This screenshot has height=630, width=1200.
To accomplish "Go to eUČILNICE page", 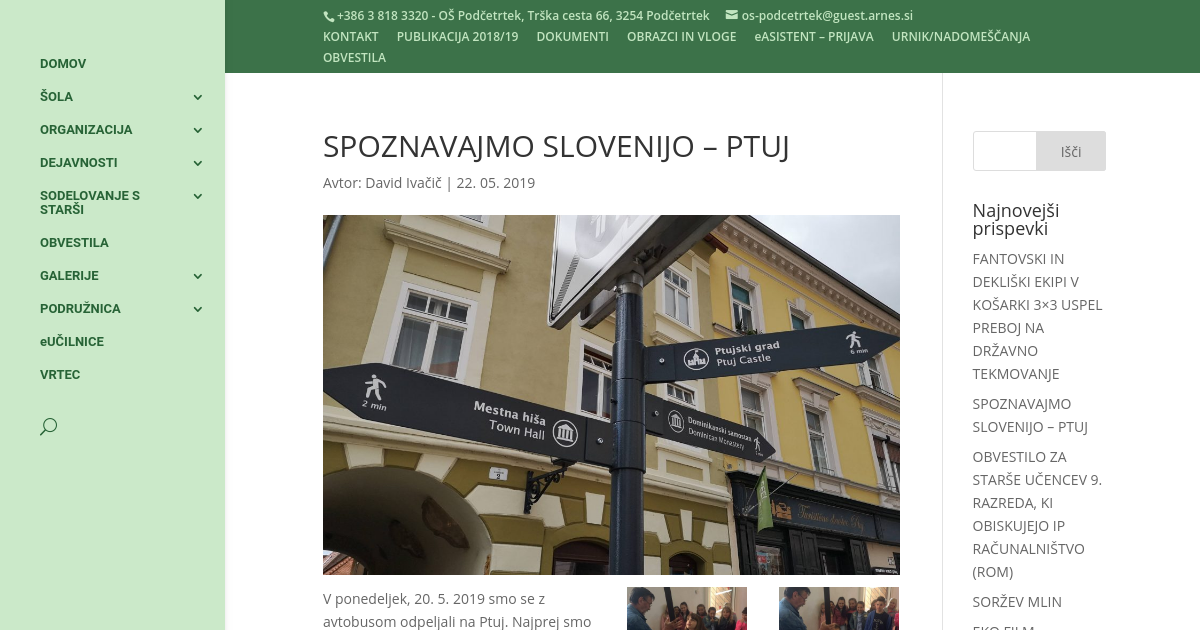I will tap(72, 342).
